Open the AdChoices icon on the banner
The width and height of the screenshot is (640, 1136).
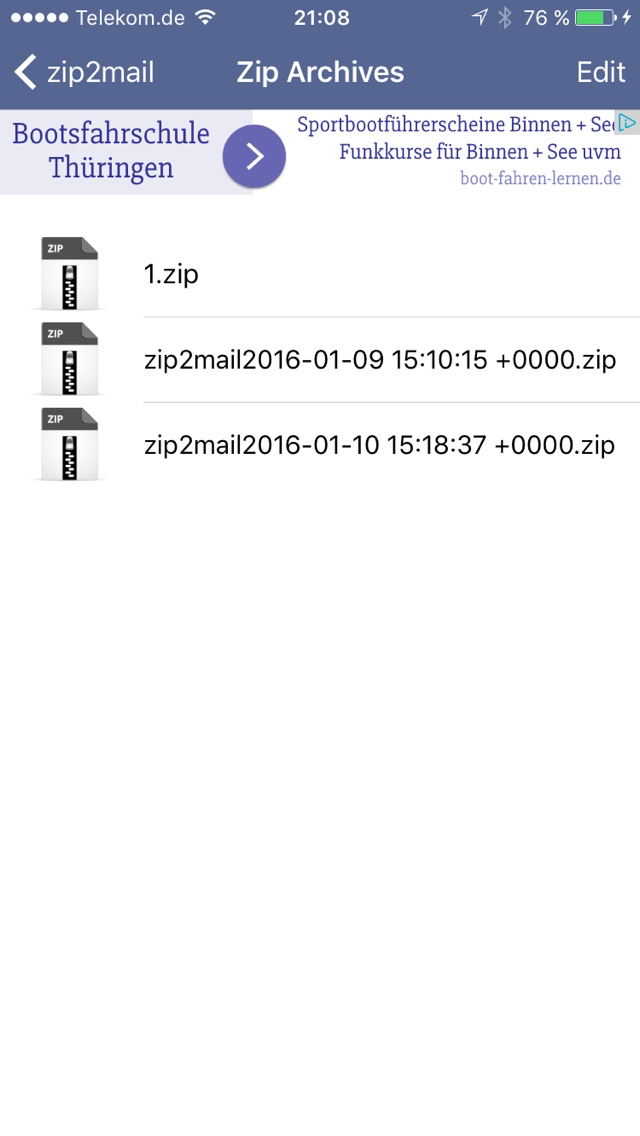pos(627,122)
